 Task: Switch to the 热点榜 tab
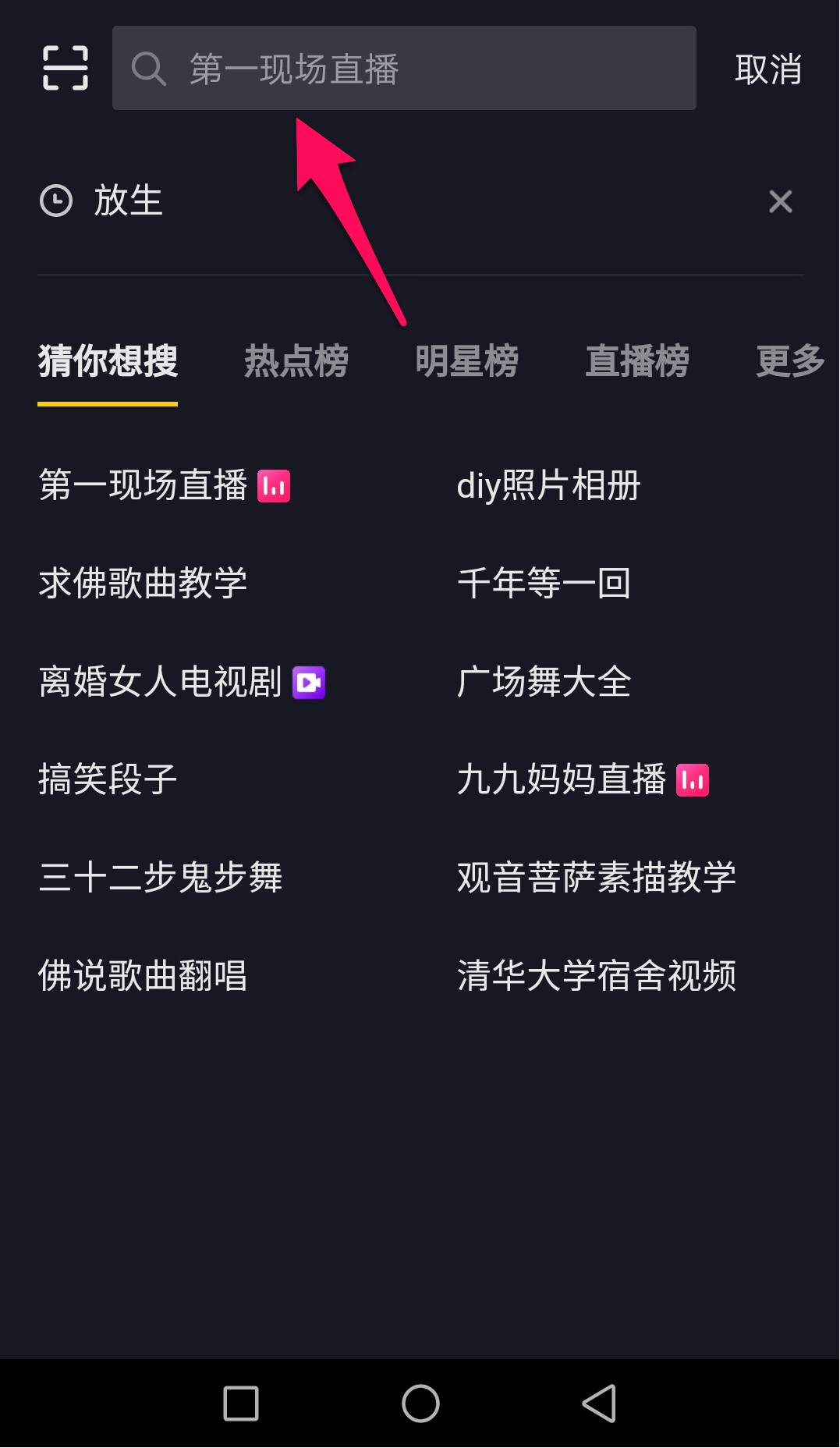pos(296,361)
